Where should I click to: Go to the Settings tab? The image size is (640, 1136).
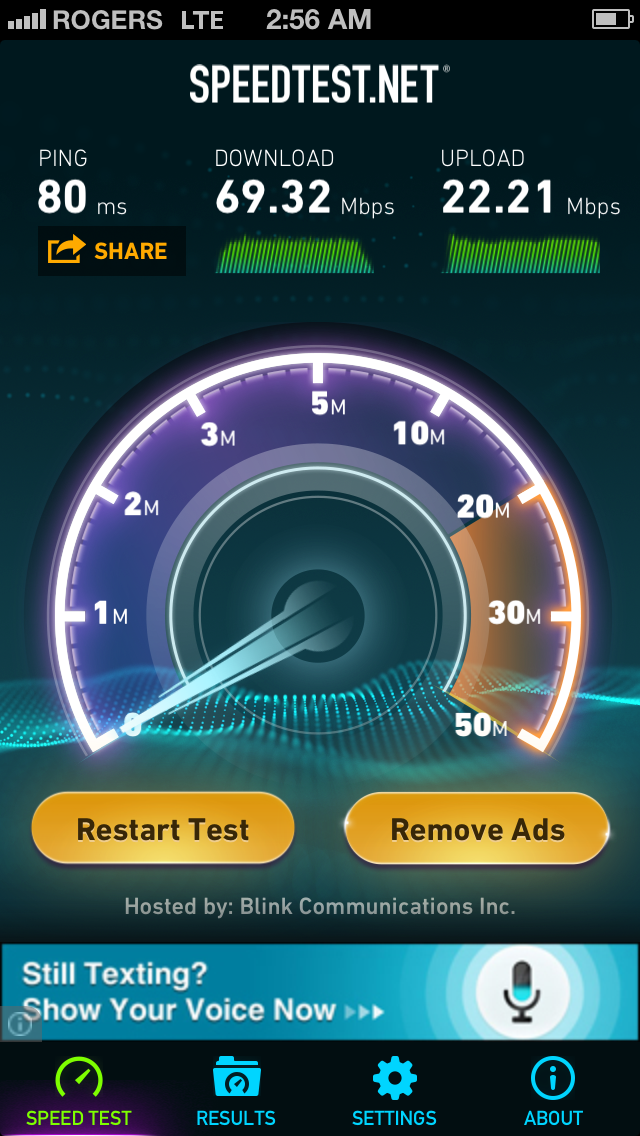coord(394,1091)
